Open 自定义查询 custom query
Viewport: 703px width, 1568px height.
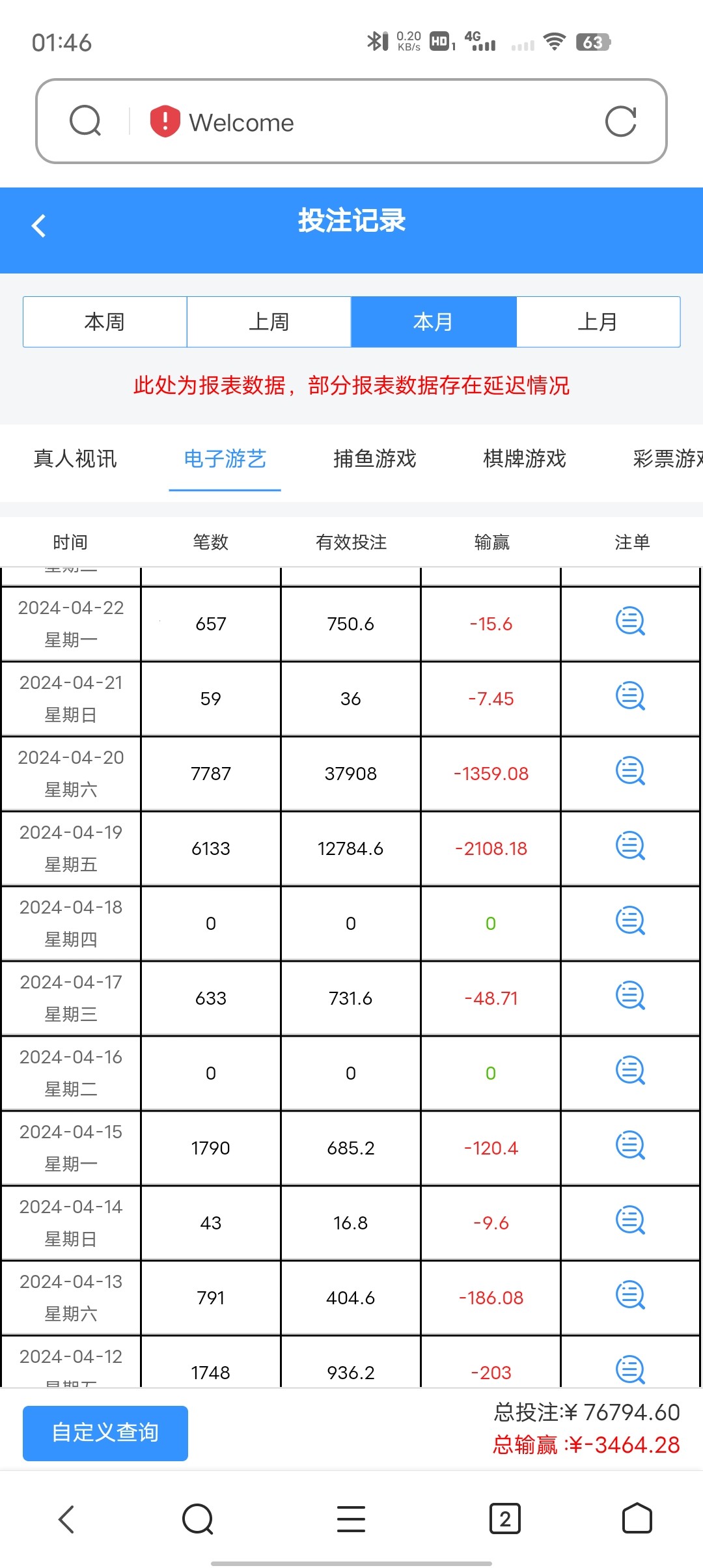(x=105, y=1433)
